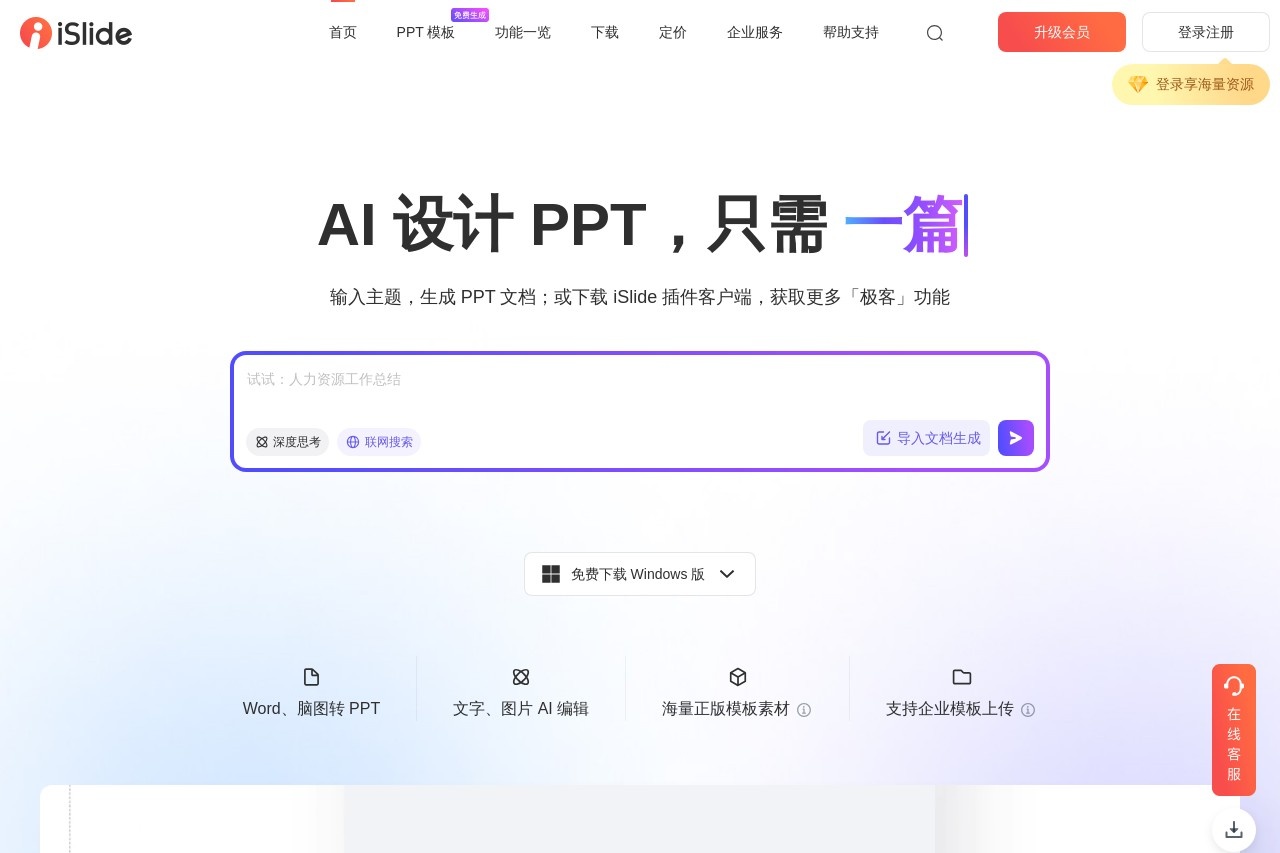Image resolution: width=1280 pixels, height=853 pixels.
Task: Tap the floating download icon
Action: pos(1234,829)
